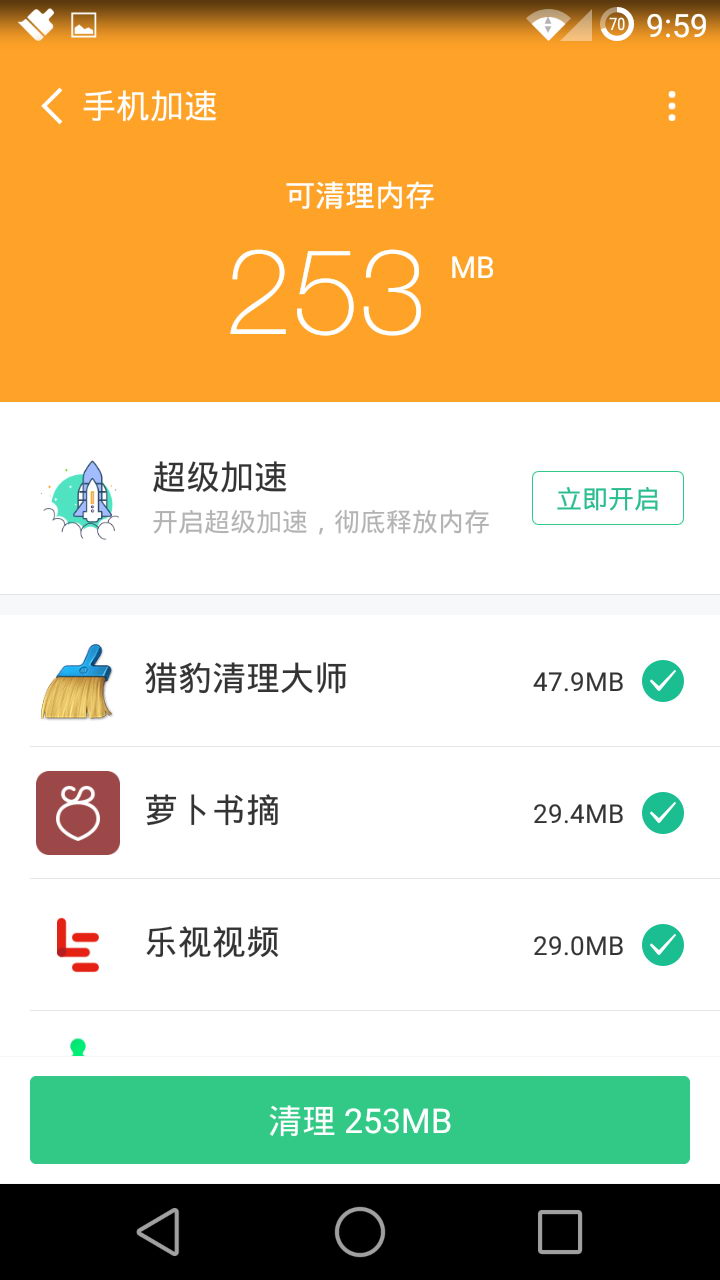Tap 立即开启 to enable super boost
The width and height of the screenshot is (720, 1280).
point(607,496)
